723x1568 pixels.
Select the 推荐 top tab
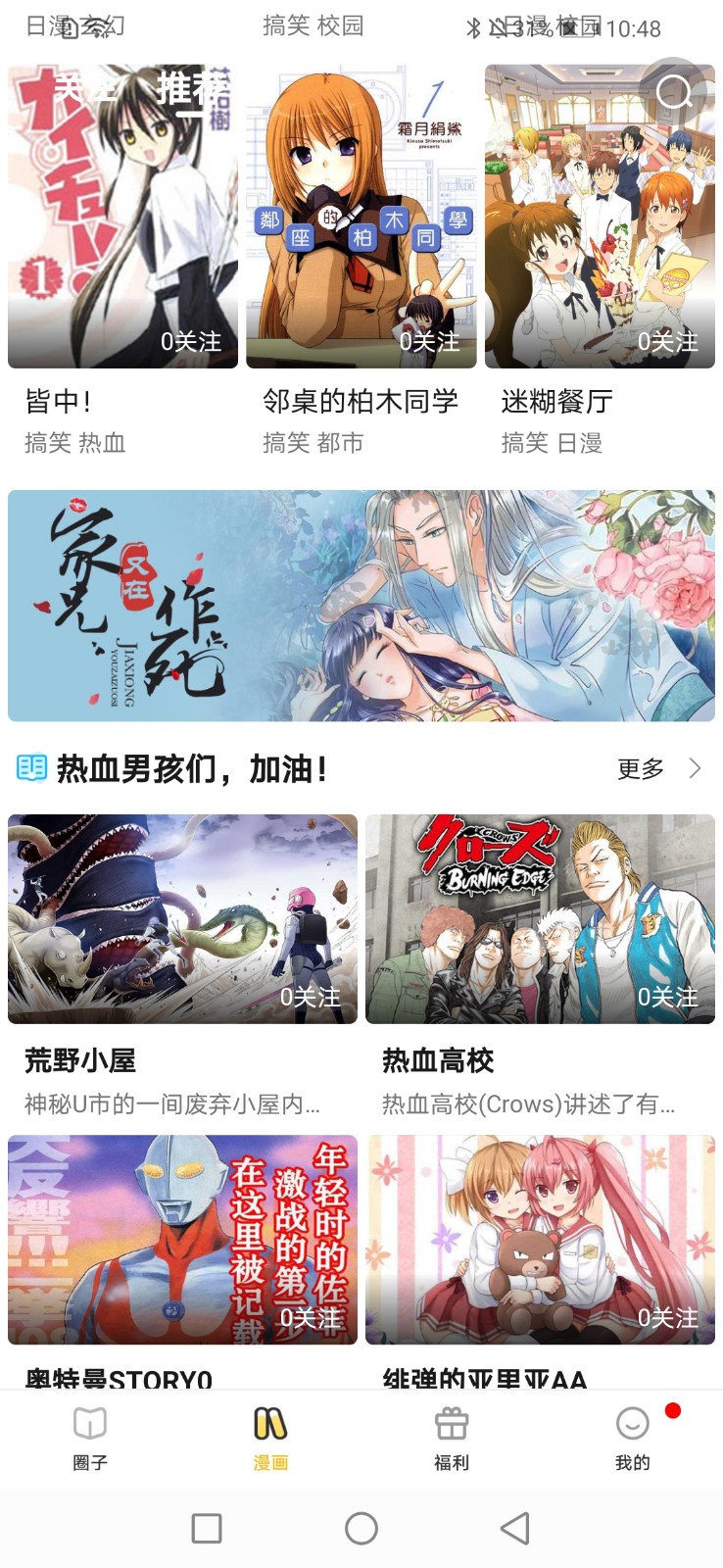(192, 89)
